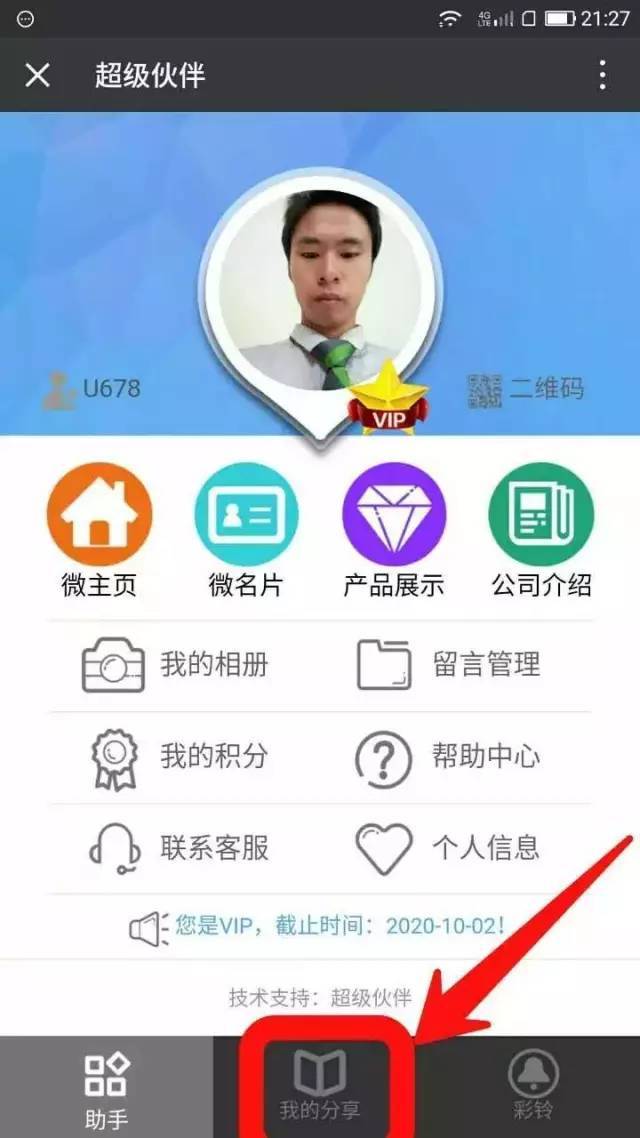Open 公司介绍 company intro
The width and height of the screenshot is (640, 1138).
(541, 530)
